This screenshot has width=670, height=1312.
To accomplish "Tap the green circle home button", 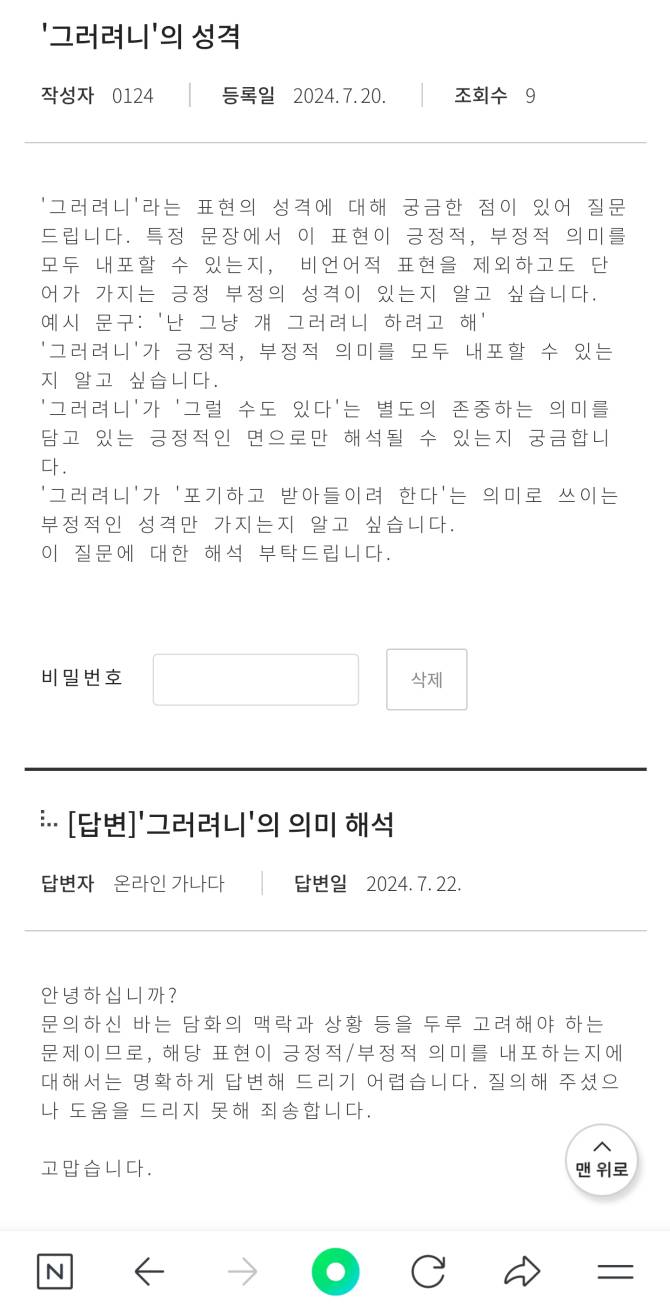I will (335, 1272).
